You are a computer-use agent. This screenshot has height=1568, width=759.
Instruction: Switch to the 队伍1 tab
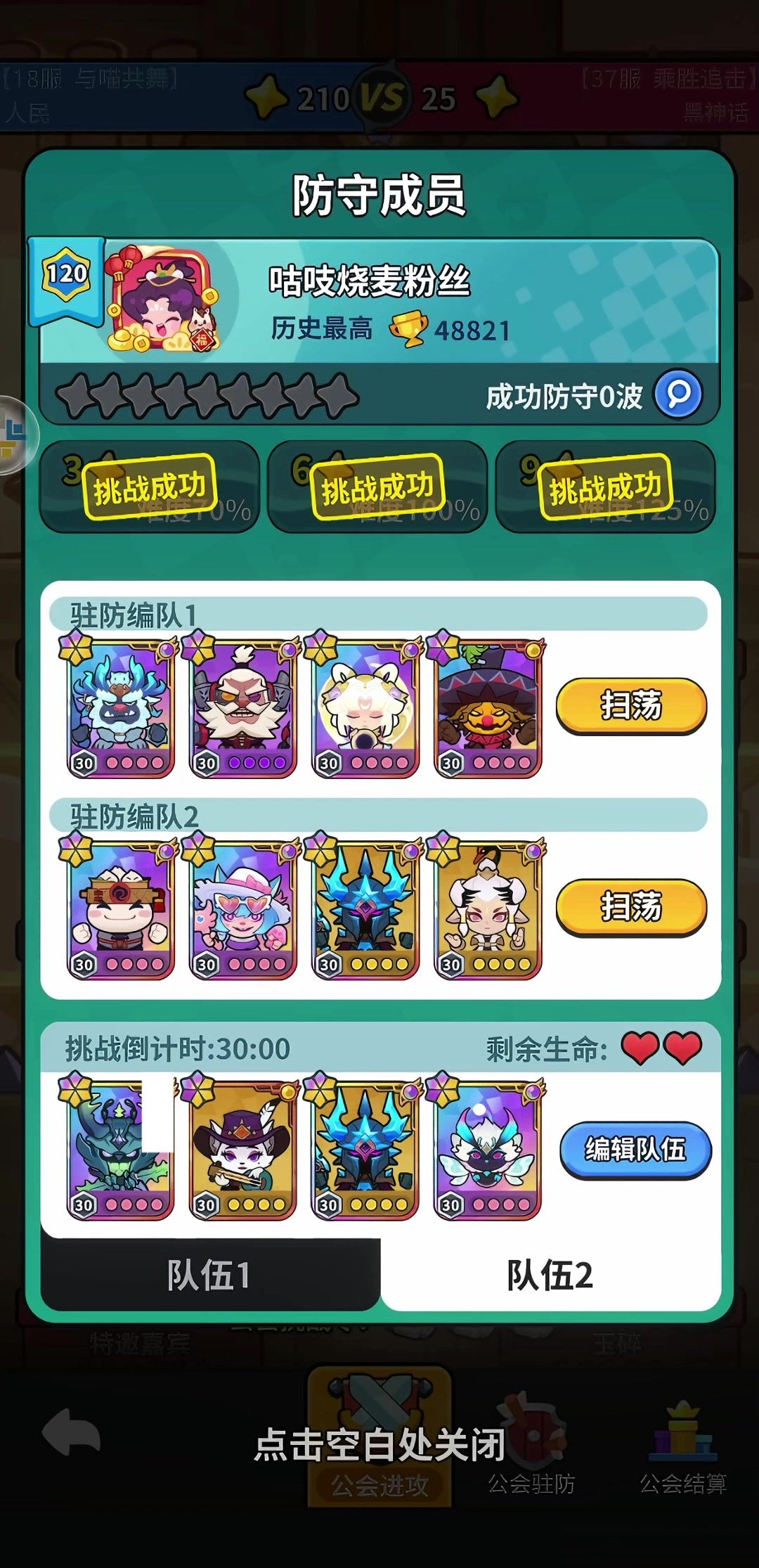(209, 1275)
